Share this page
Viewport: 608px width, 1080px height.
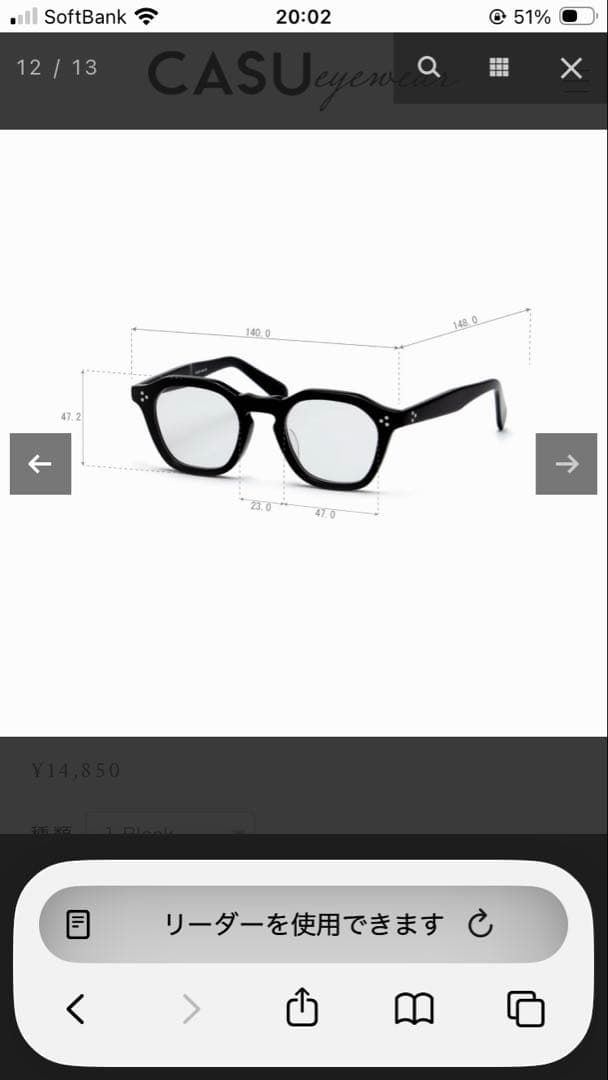302,1009
